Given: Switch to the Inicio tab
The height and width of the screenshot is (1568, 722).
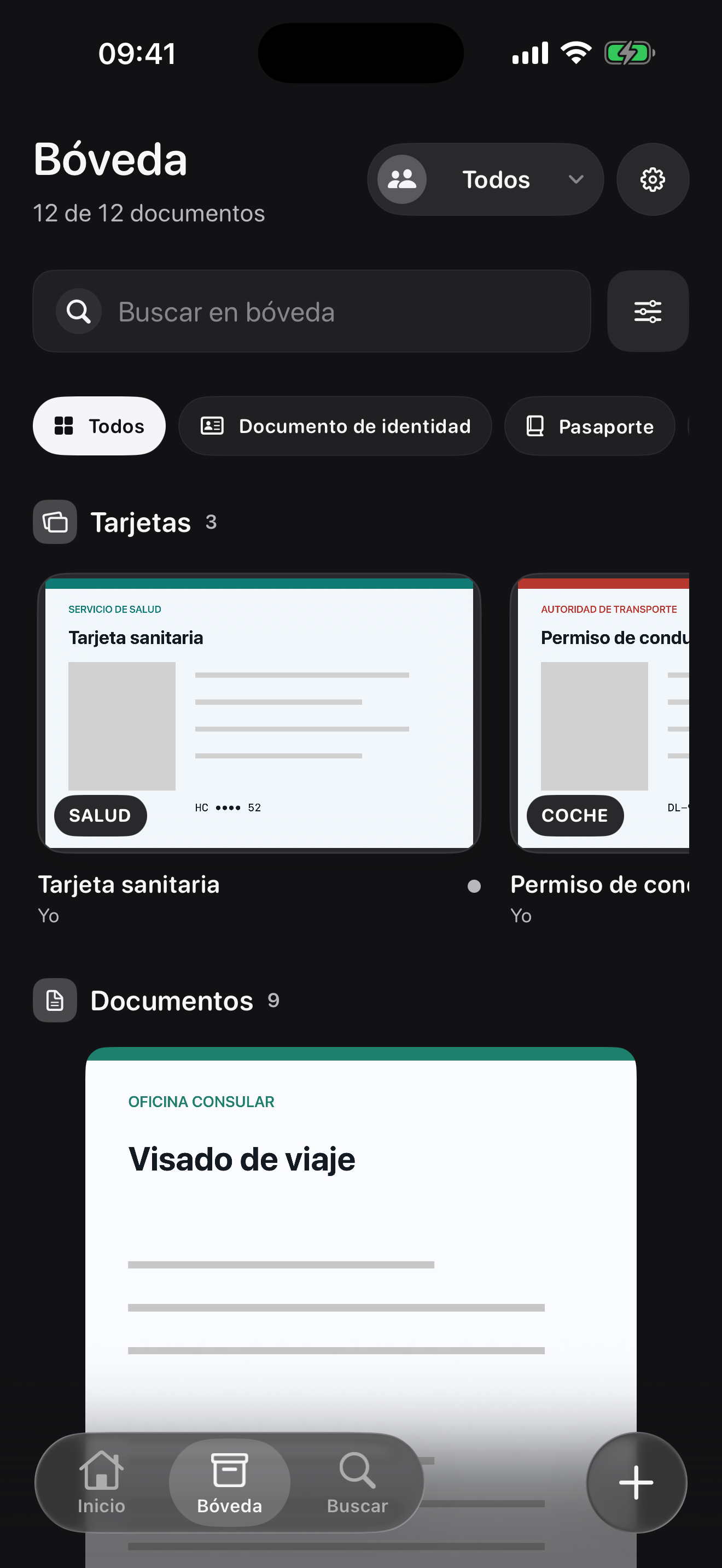Looking at the screenshot, I should point(102,1483).
